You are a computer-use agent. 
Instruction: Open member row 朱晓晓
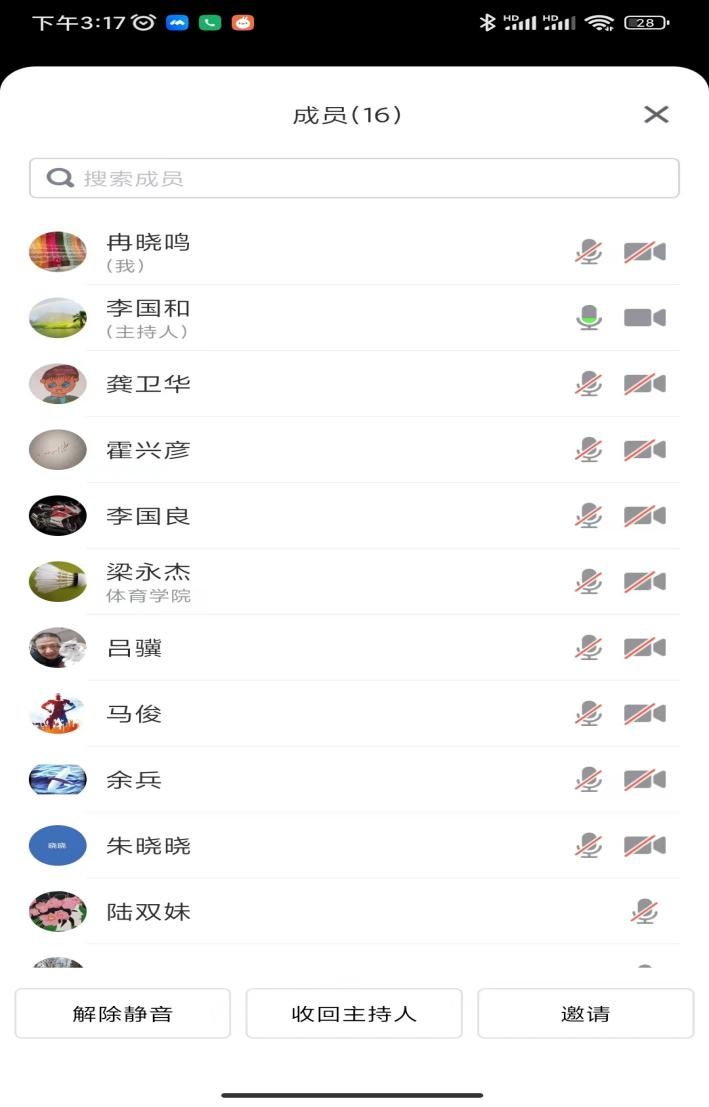click(x=148, y=846)
